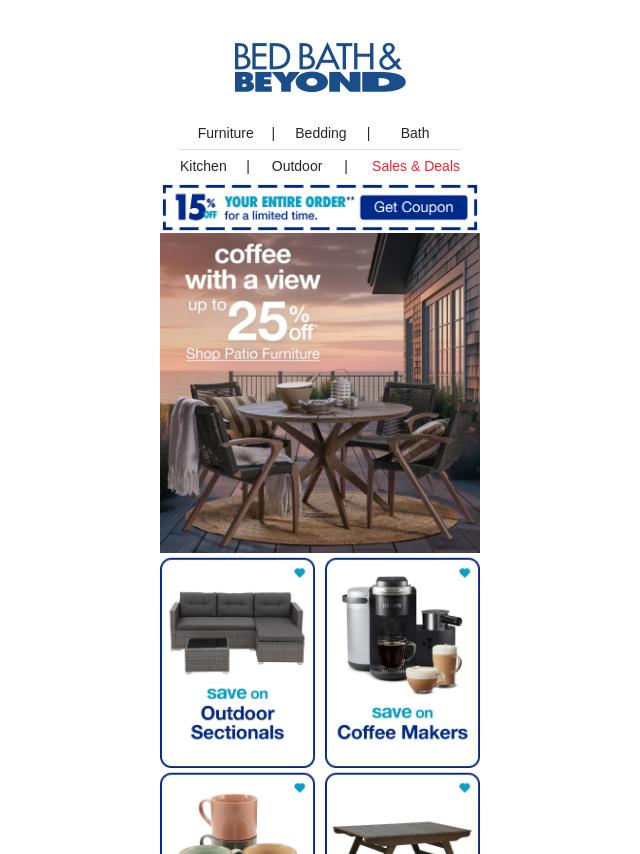The height and width of the screenshot is (854, 640).
Task: Go to the Bath category
Action: (414, 133)
